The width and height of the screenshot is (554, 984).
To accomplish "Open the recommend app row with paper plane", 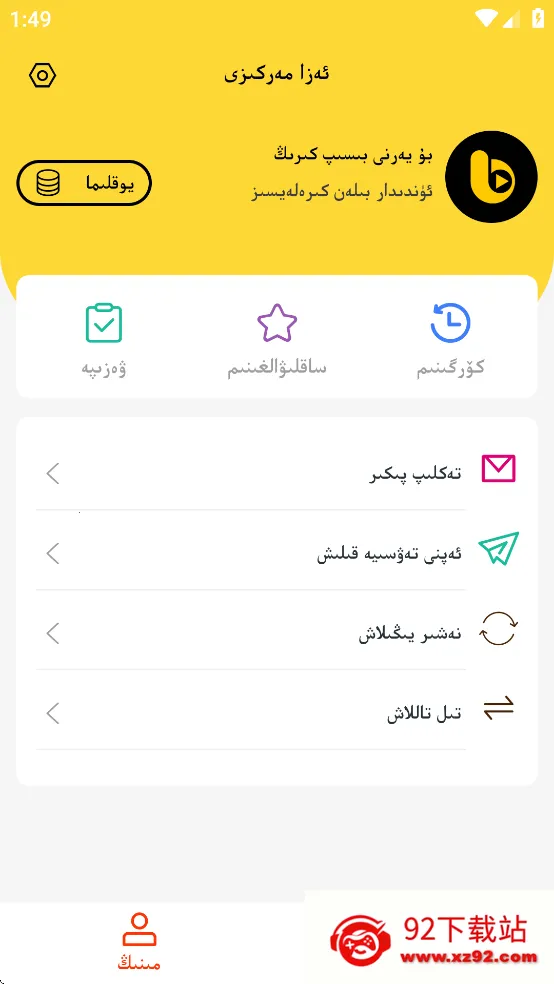I will pos(277,550).
